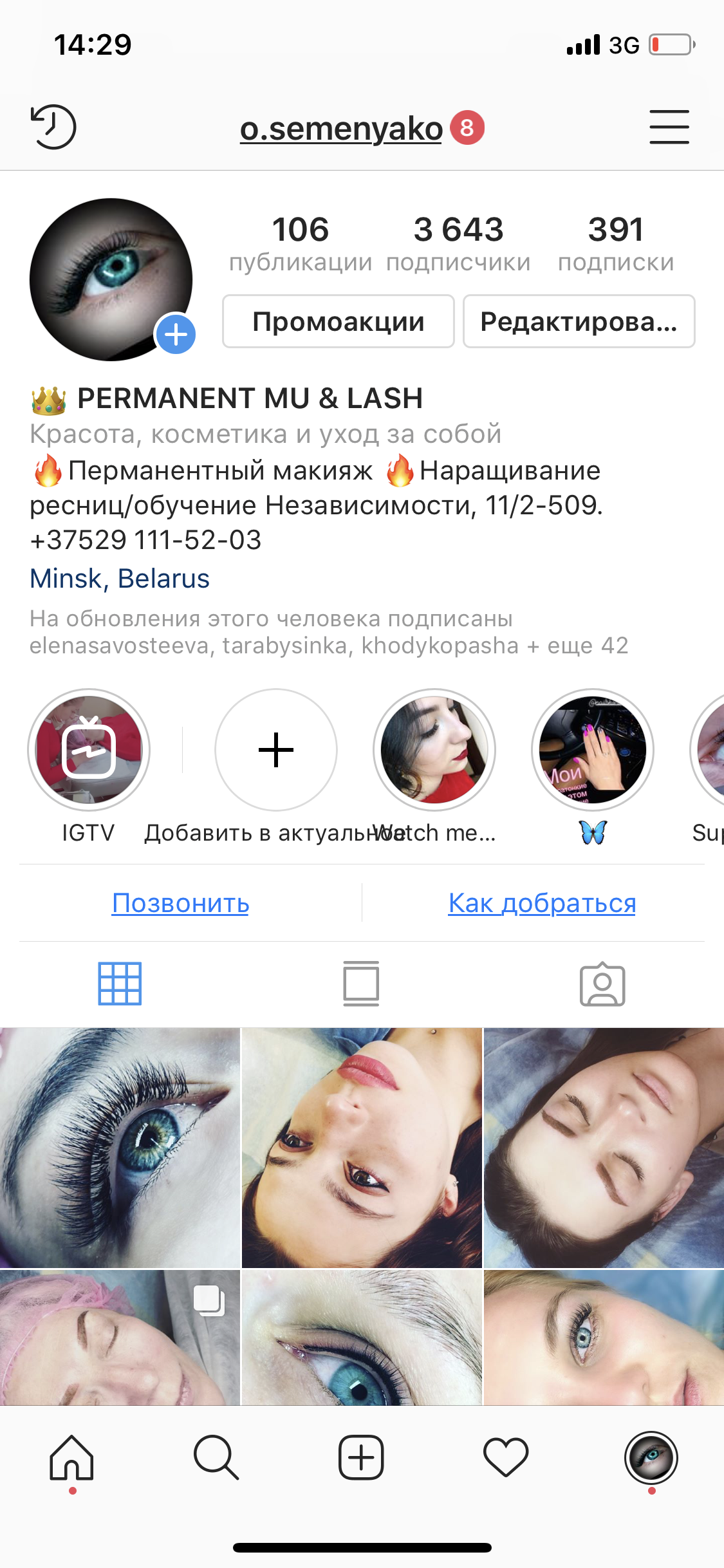Screen dimensions: 724x1568
Task: Switch to the single-post feed view tab
Action: tap(361, 984)
